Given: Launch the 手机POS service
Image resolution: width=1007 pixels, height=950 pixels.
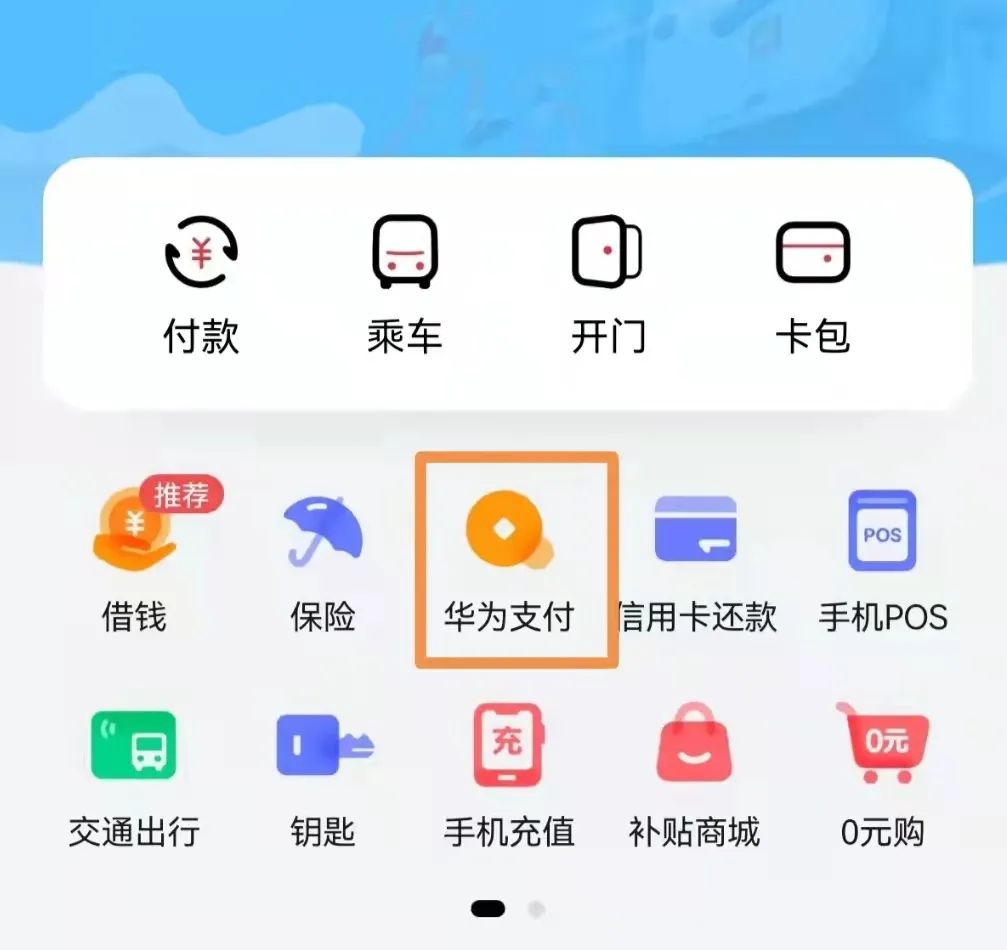Looking at the screenshot, I should click(x=882, y=560).
